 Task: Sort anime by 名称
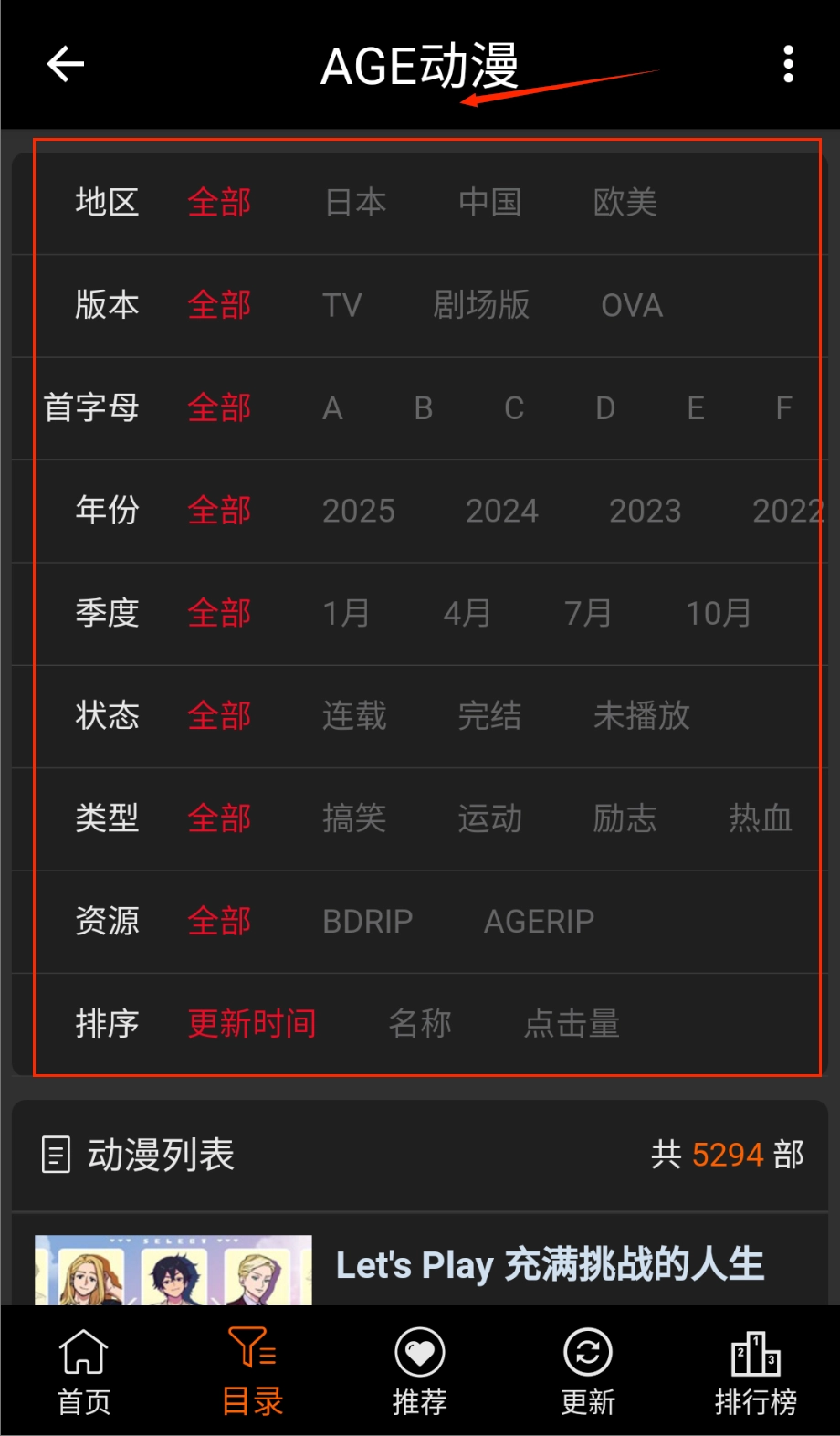[x=420, y=1024]
